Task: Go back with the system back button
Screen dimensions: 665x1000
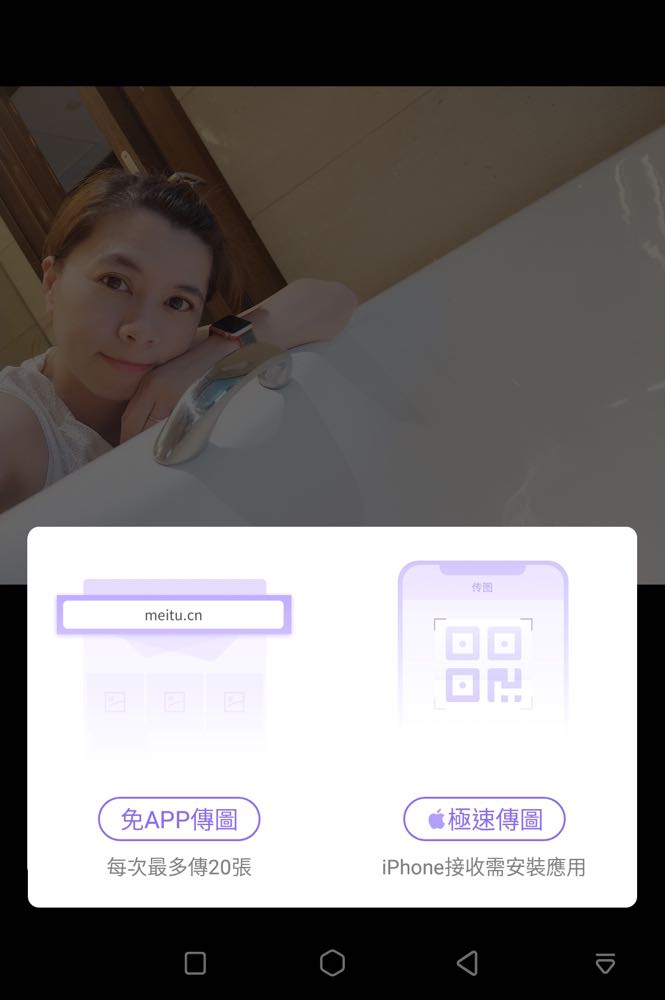Action: pos(467,963)
